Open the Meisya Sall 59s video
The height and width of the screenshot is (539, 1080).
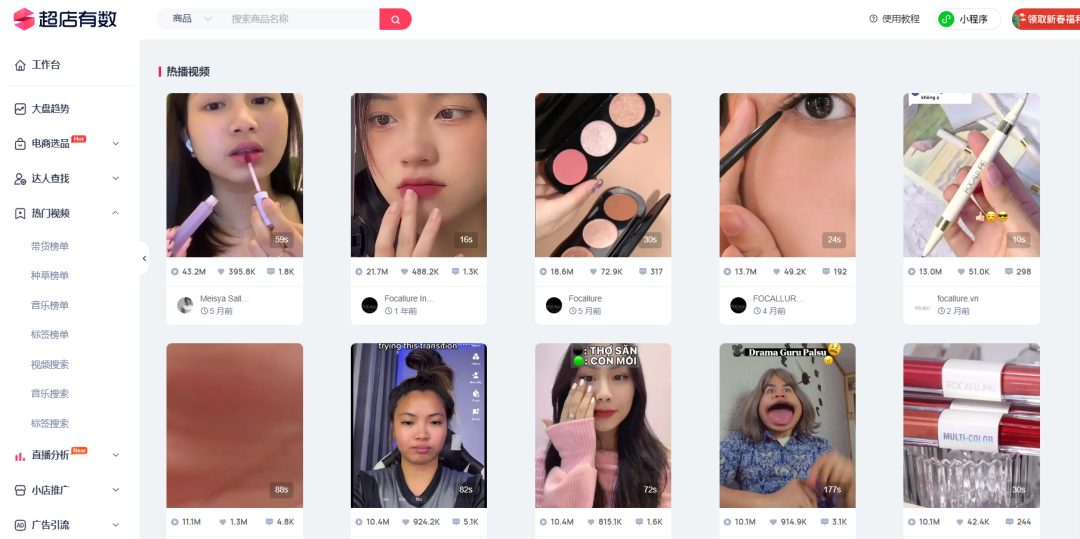point(234,175)
